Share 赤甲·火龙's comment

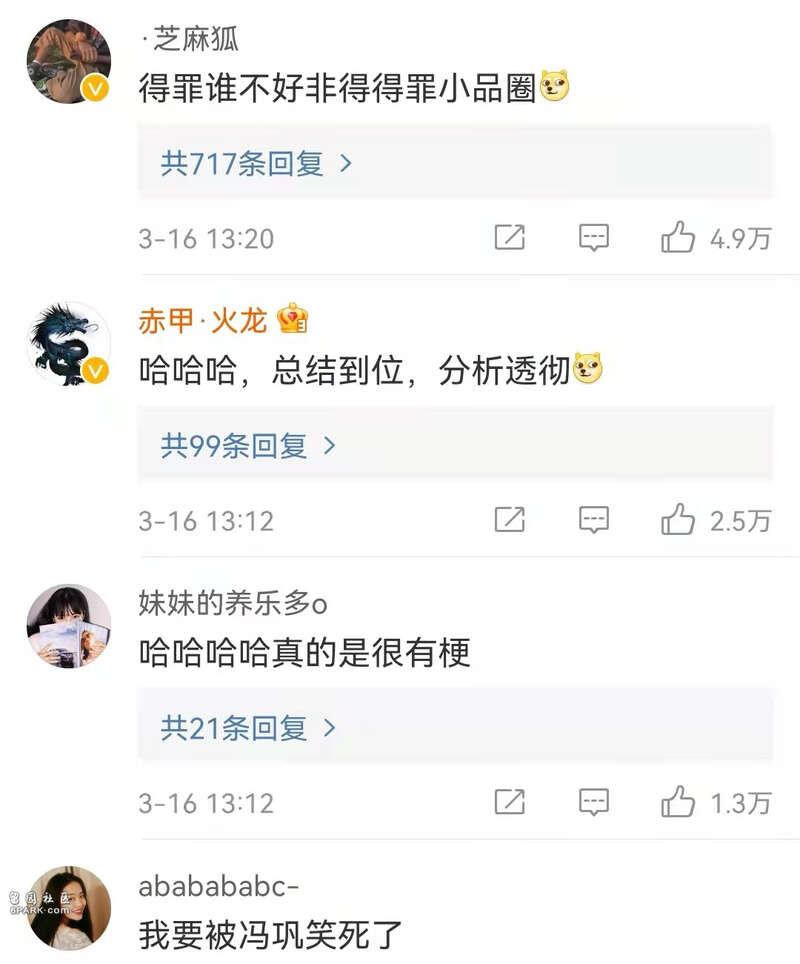[510, 520]
